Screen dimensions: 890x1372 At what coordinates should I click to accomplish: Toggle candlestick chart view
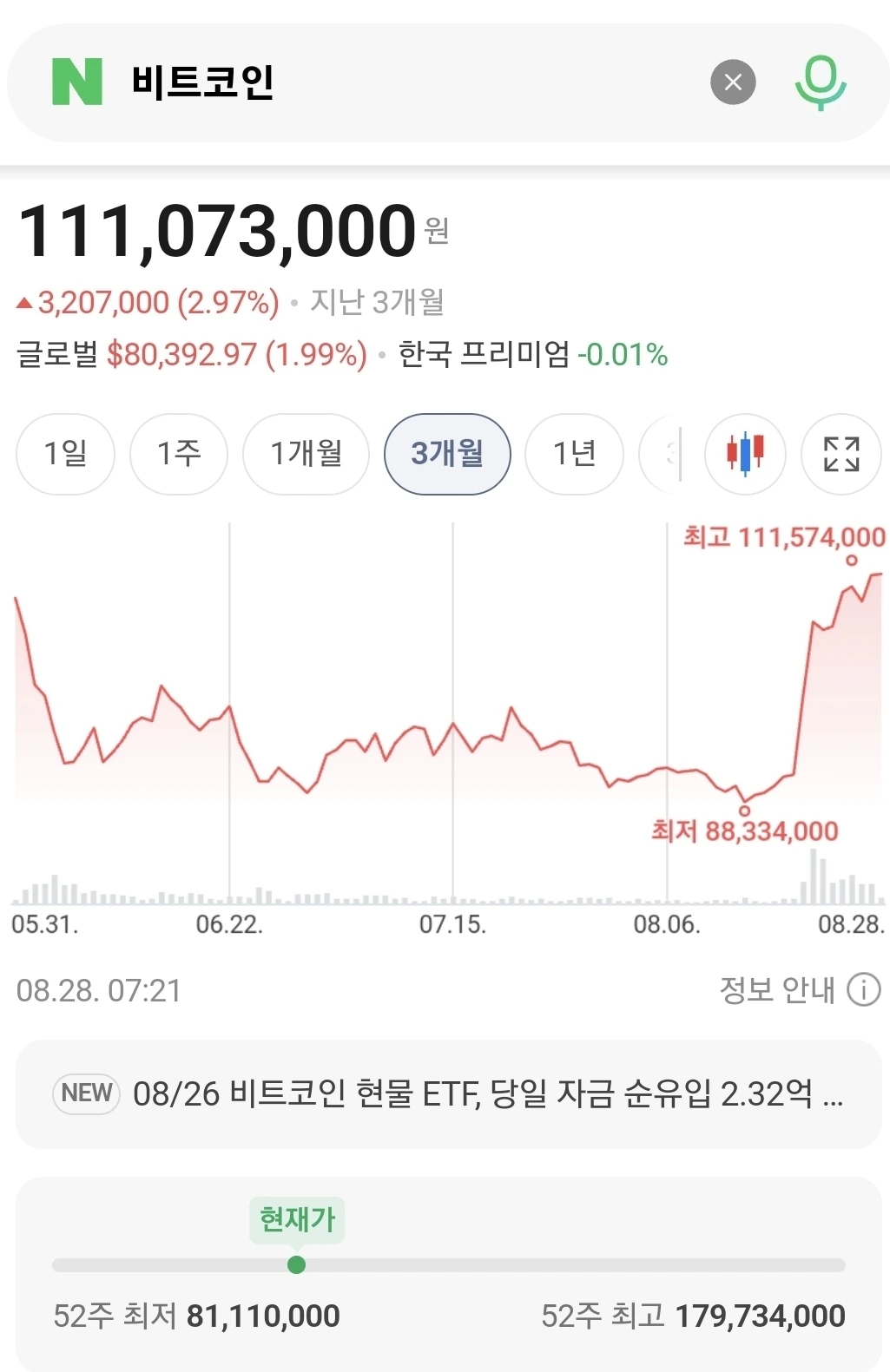pos(745,454)
